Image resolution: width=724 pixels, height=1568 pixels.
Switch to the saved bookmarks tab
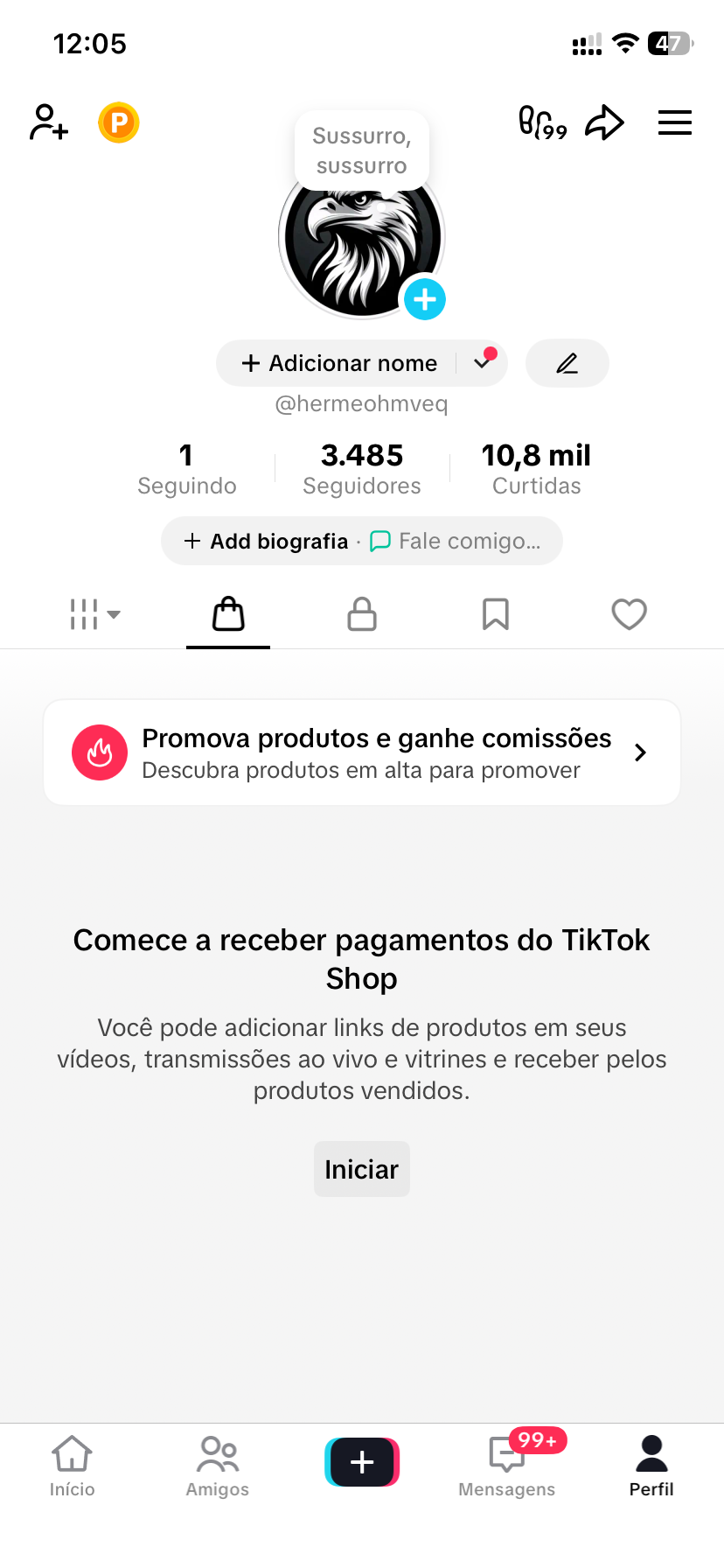496,614
